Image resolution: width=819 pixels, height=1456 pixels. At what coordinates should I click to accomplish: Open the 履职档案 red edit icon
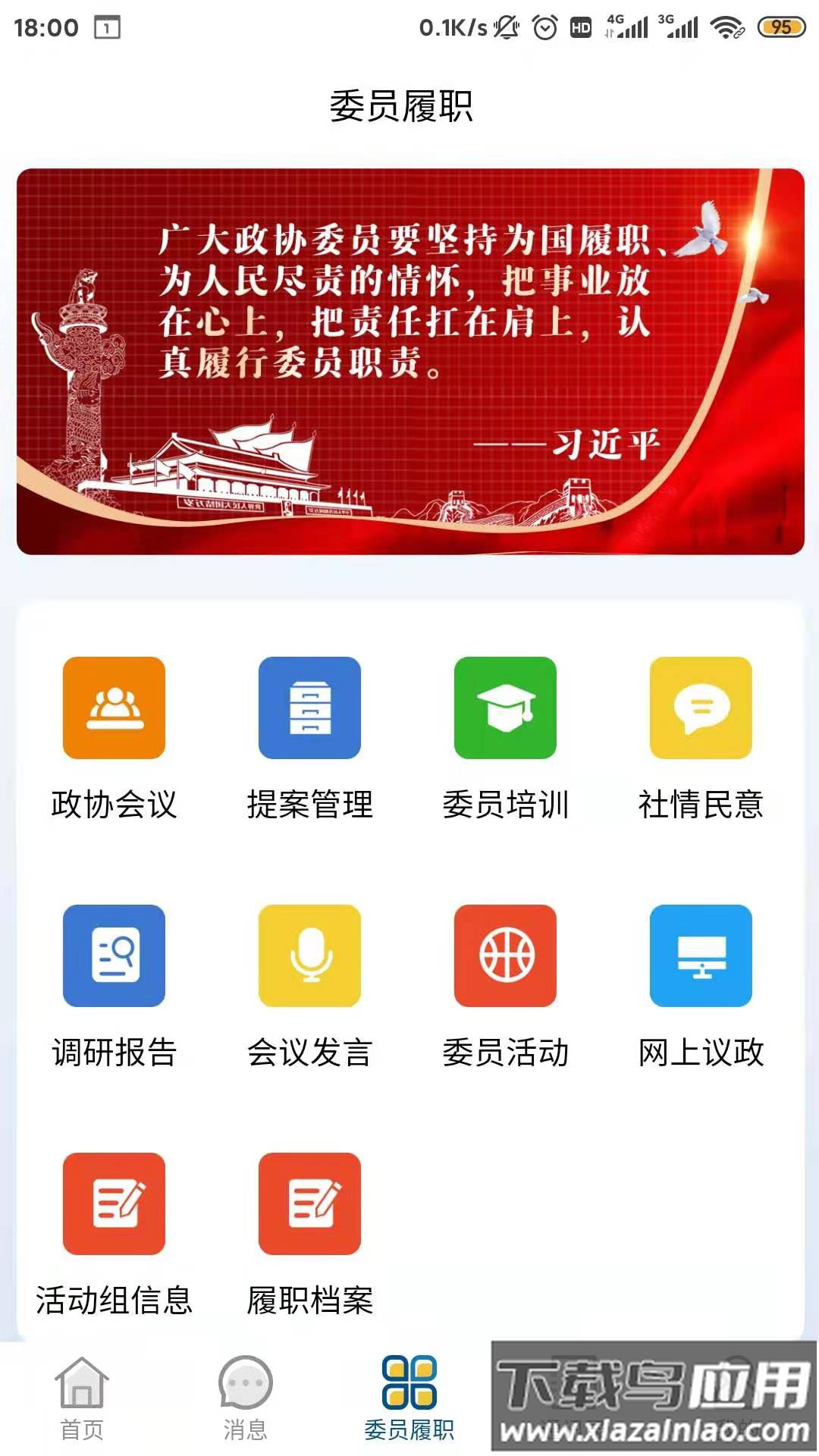click(x=309, y=1206)
